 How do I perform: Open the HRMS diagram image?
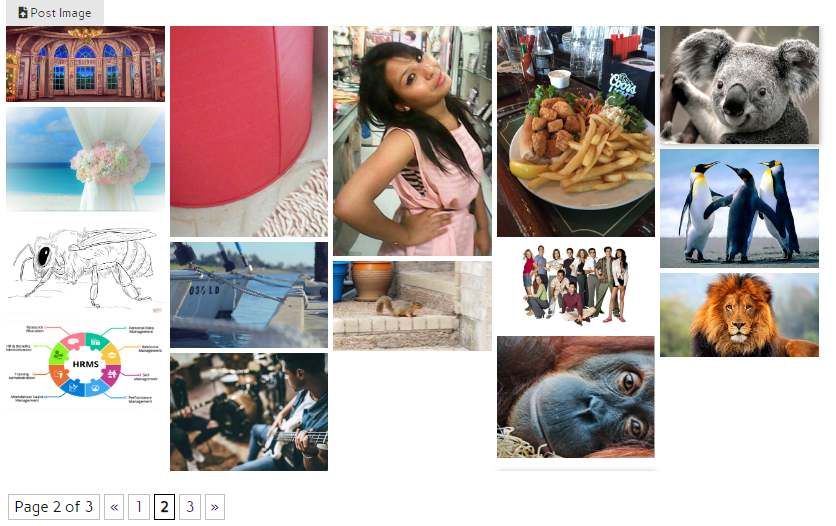click(85, 365)
